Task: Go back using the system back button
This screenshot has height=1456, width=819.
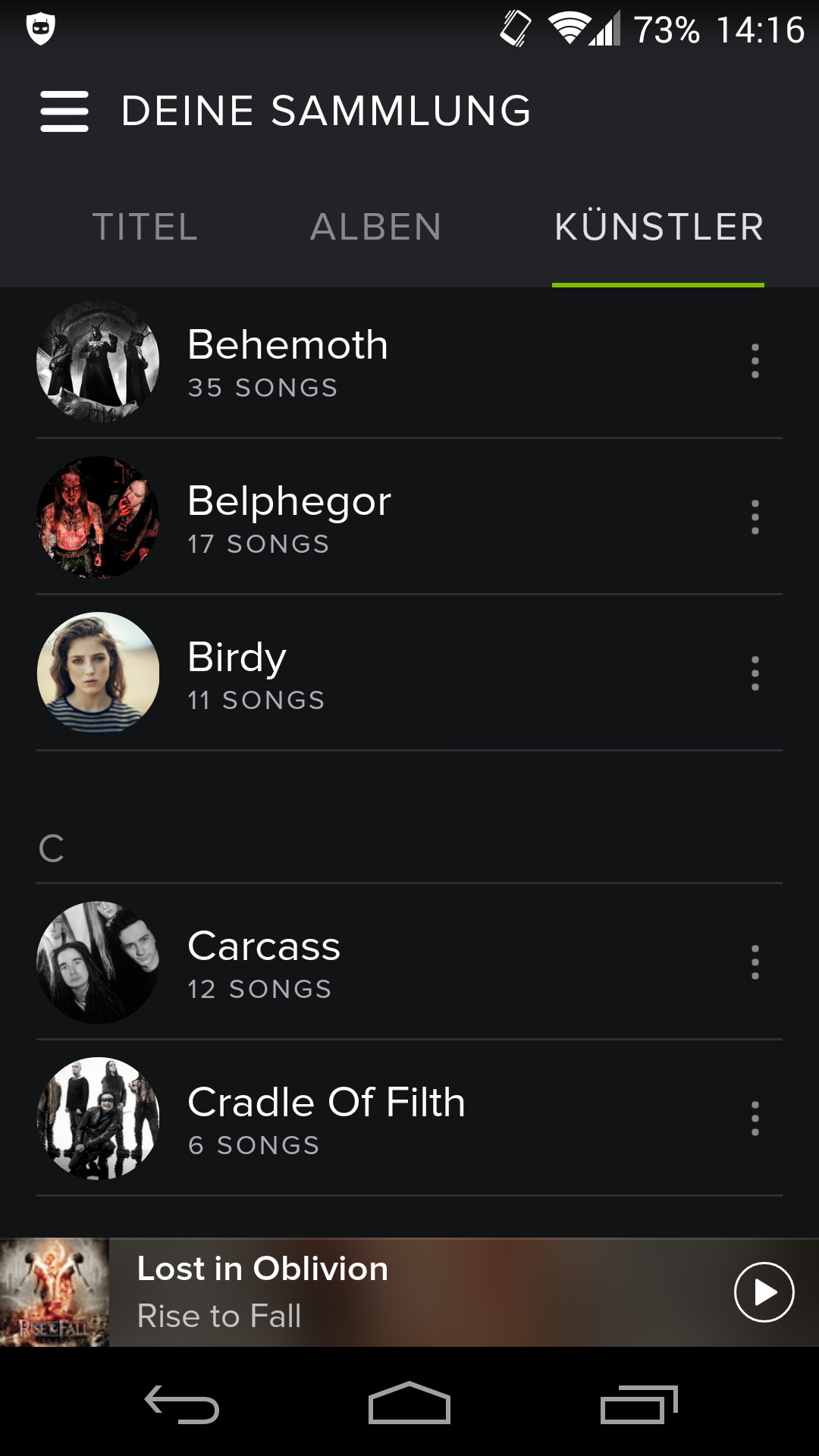Action: 182,1404
